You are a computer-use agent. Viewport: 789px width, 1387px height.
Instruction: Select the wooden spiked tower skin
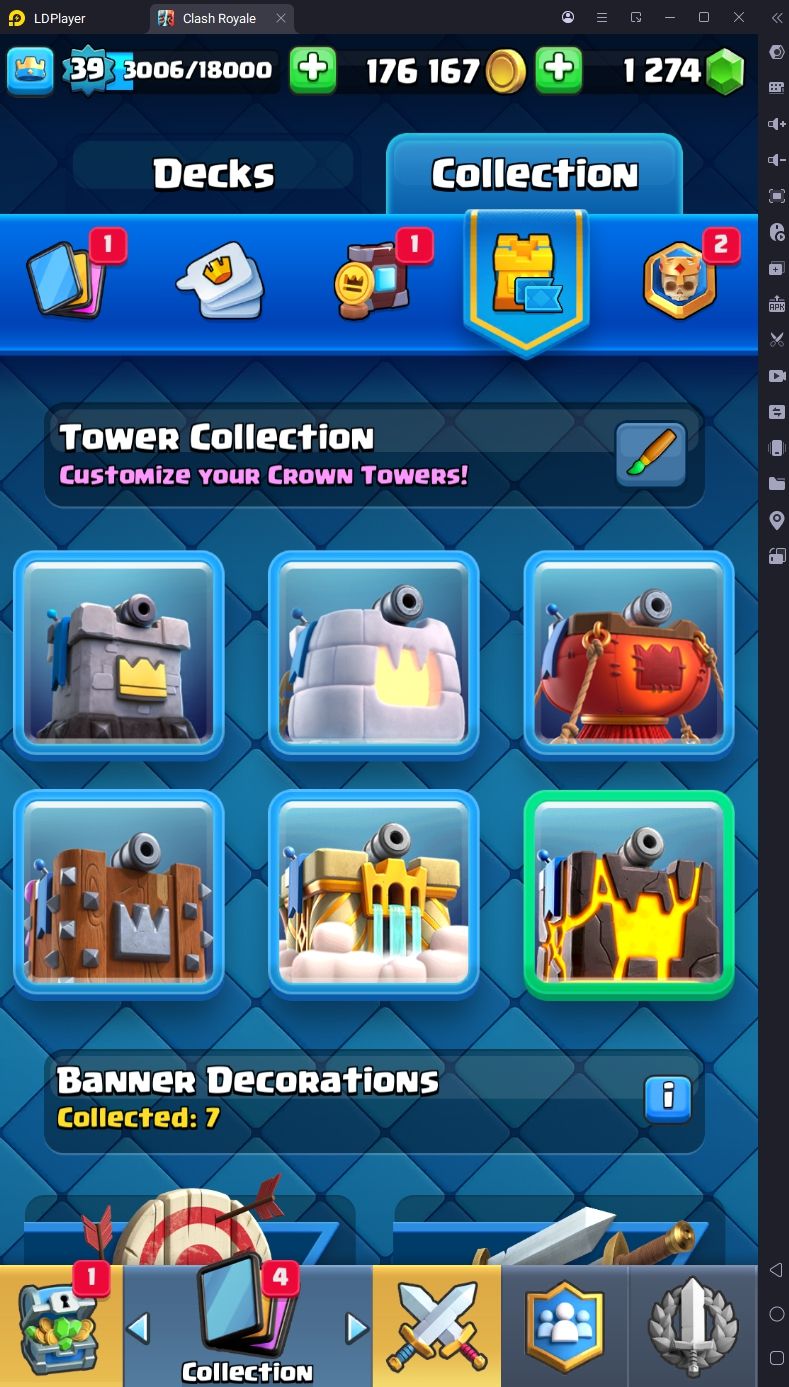pyautogui.click(x=118, y=893)
